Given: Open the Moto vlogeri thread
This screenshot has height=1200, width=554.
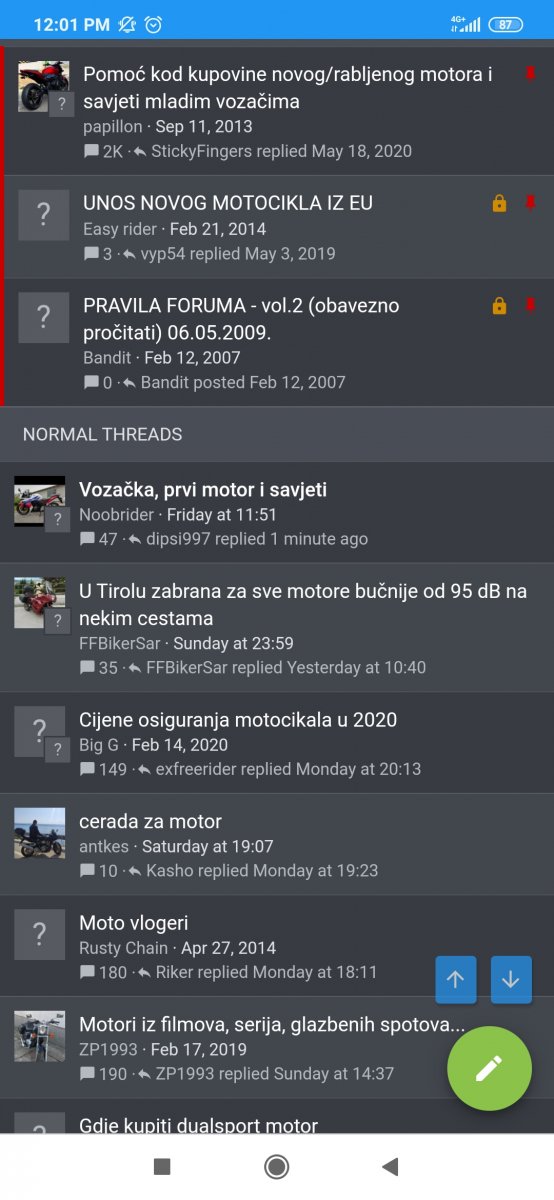Looking at the screenshot, I should tap(133, 922).
